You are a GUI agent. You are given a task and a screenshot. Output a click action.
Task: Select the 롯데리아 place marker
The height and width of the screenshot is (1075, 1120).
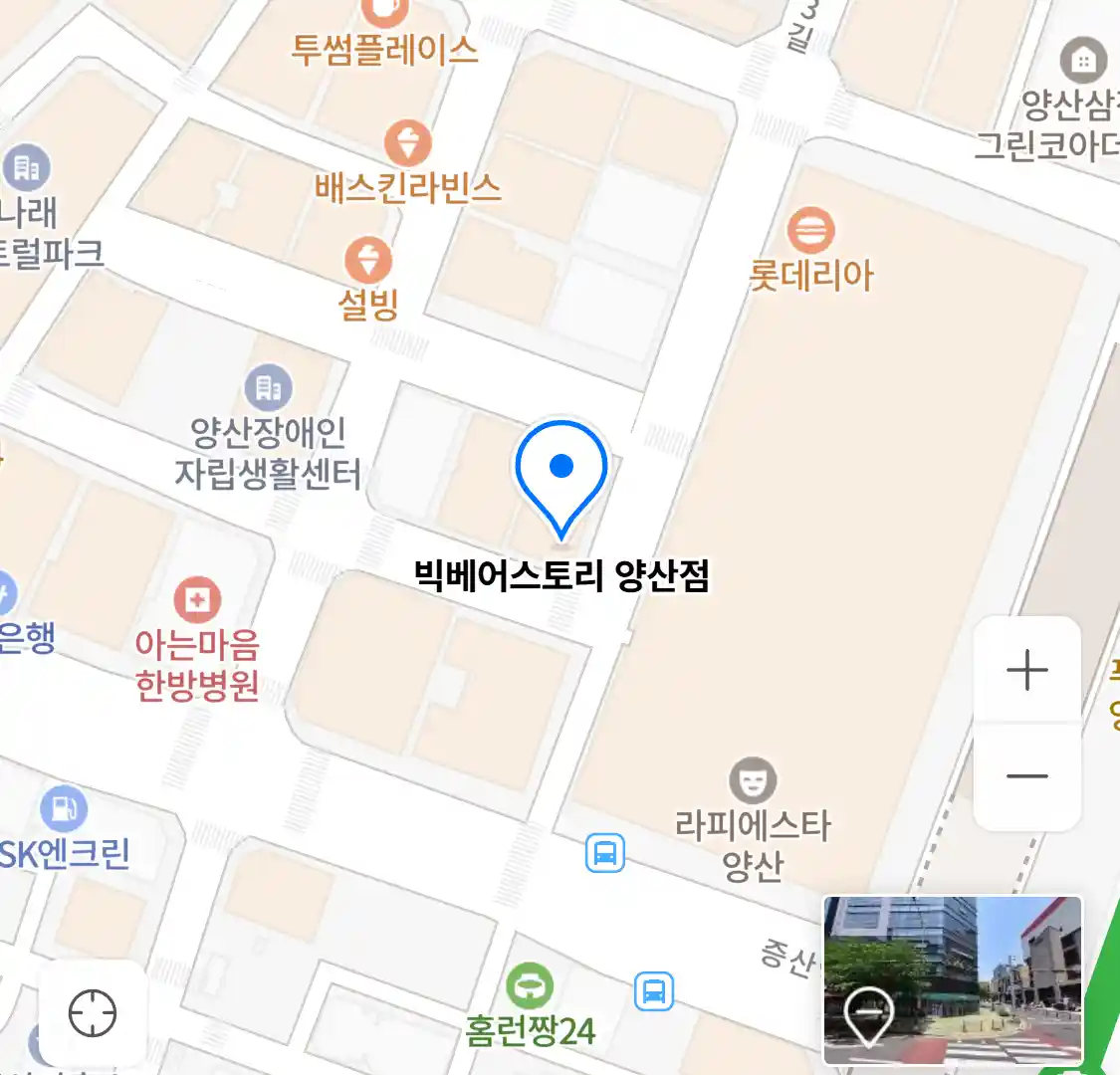811,230
